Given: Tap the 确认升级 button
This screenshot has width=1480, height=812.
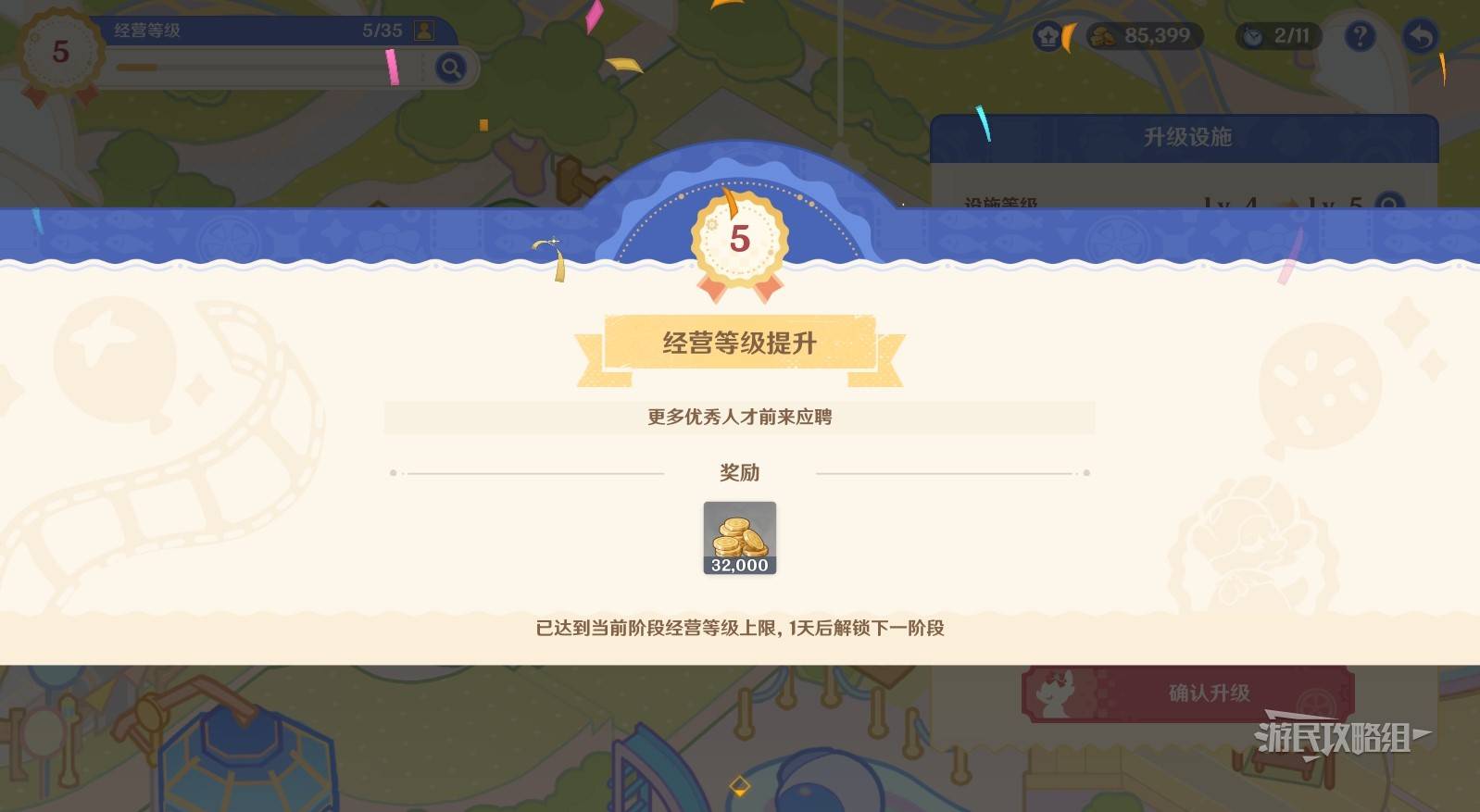Looking at the screenshot, I should click(1207, 693).
